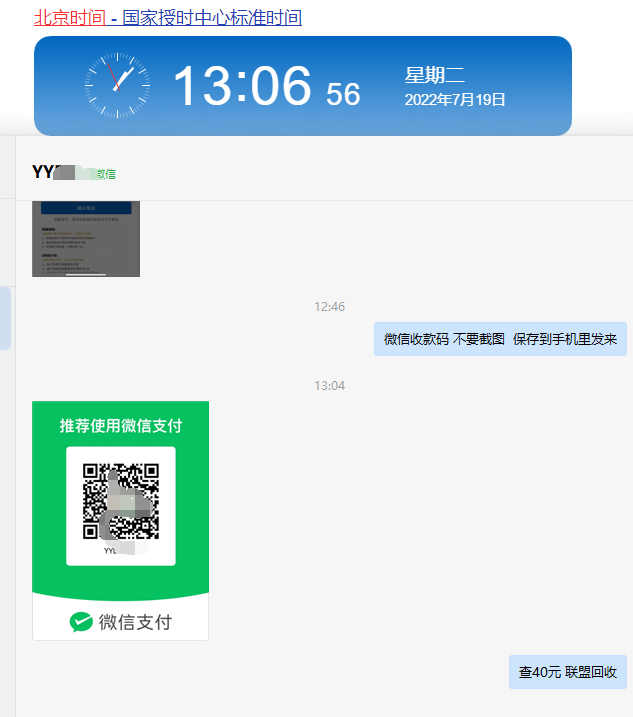Open the 推荐使用微信支付 image message

tap(120, 520)
